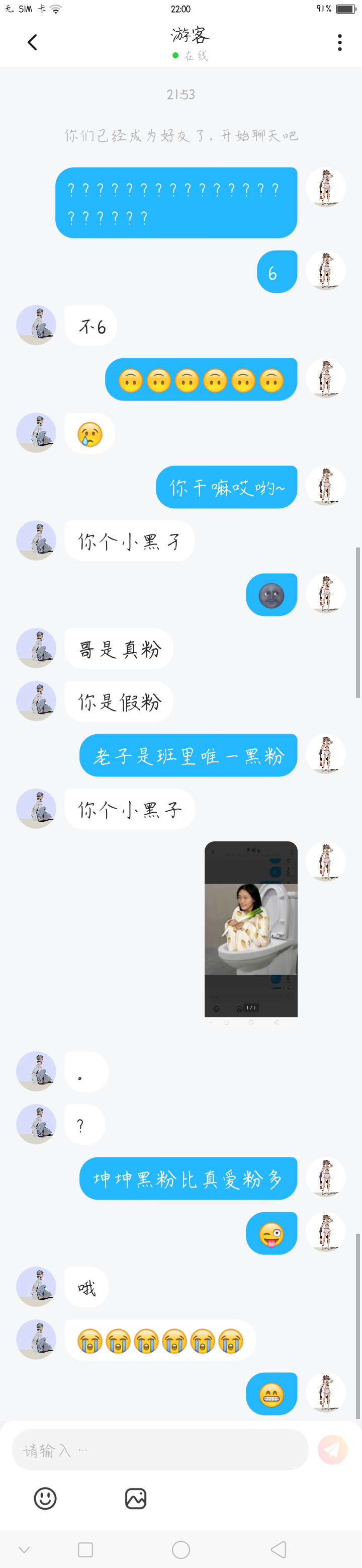The width and height of the screenshot is (362, 1568).
Task: Open the sent toilet meme image
Action: click(x=251, y=929)
